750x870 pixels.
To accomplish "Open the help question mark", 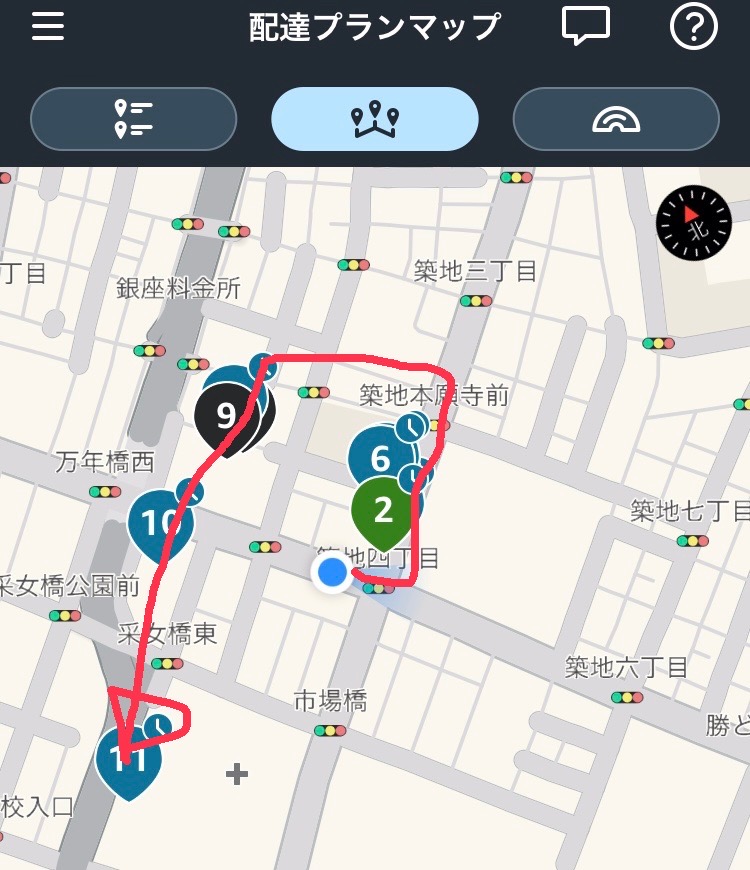I will click(x=693, y=27).
